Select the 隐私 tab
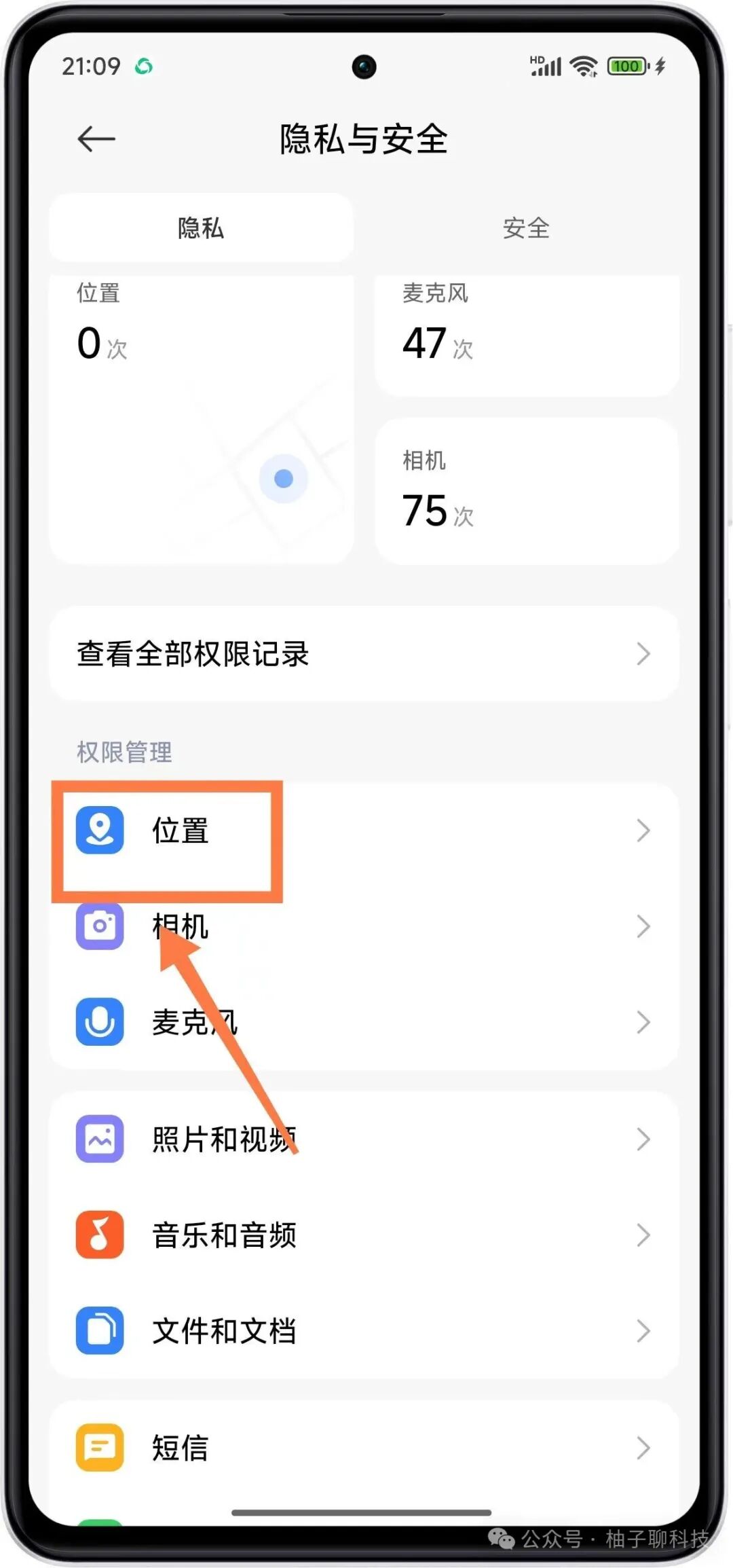Viewport: 733px width, 1568px height. (201, 228)
